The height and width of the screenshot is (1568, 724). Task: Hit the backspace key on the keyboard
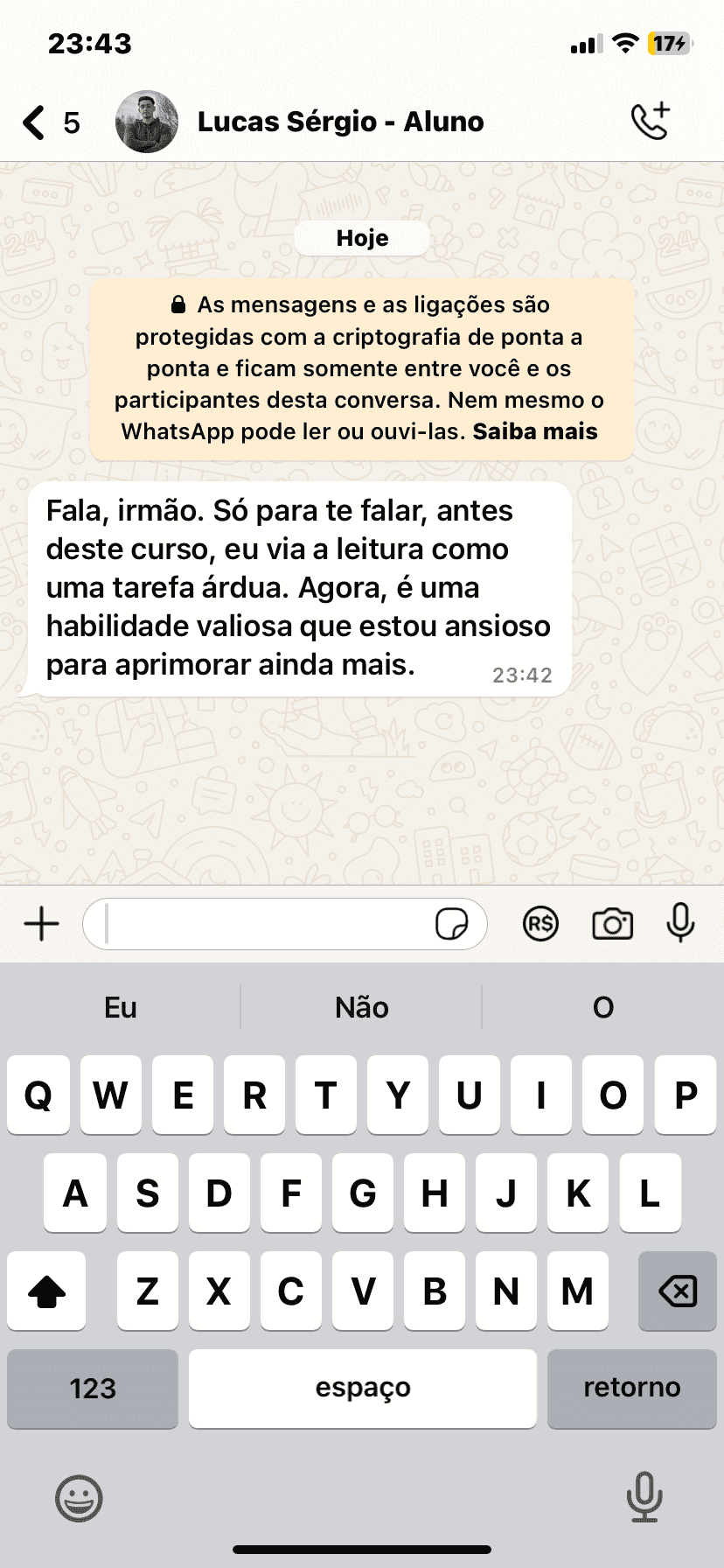[x=677, y=1291]
